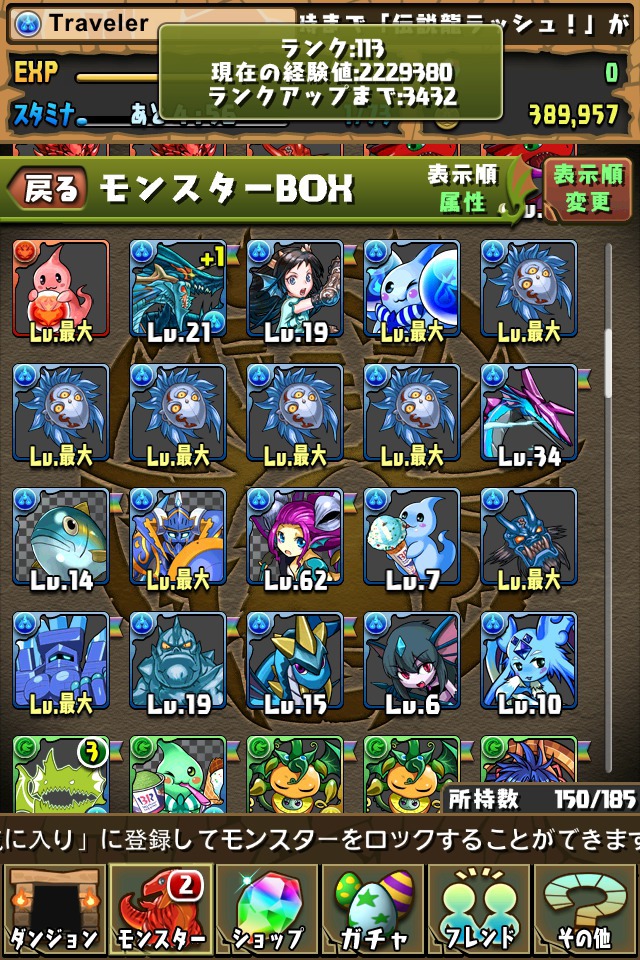Select the Lv.34 blue and pink dragon

(528, 414)
